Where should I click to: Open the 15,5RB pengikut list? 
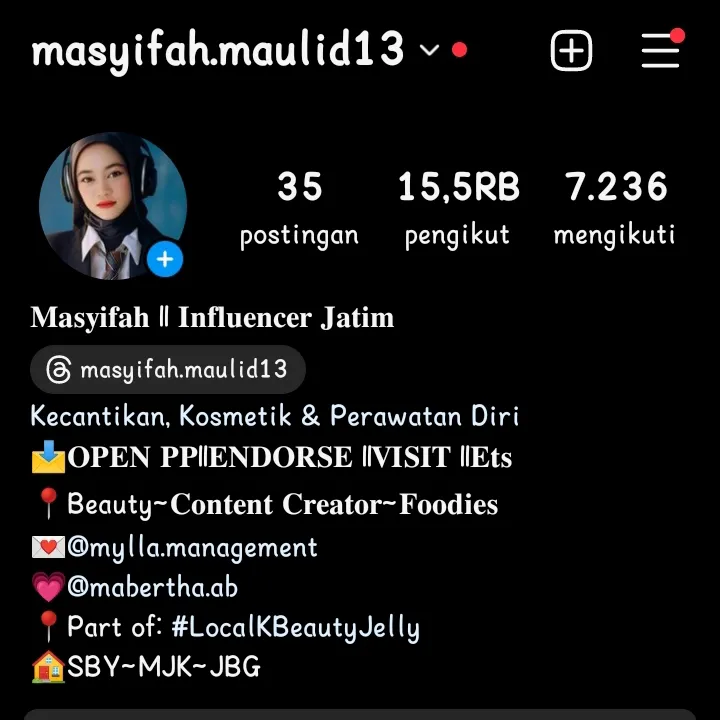(x=458, y=208)
